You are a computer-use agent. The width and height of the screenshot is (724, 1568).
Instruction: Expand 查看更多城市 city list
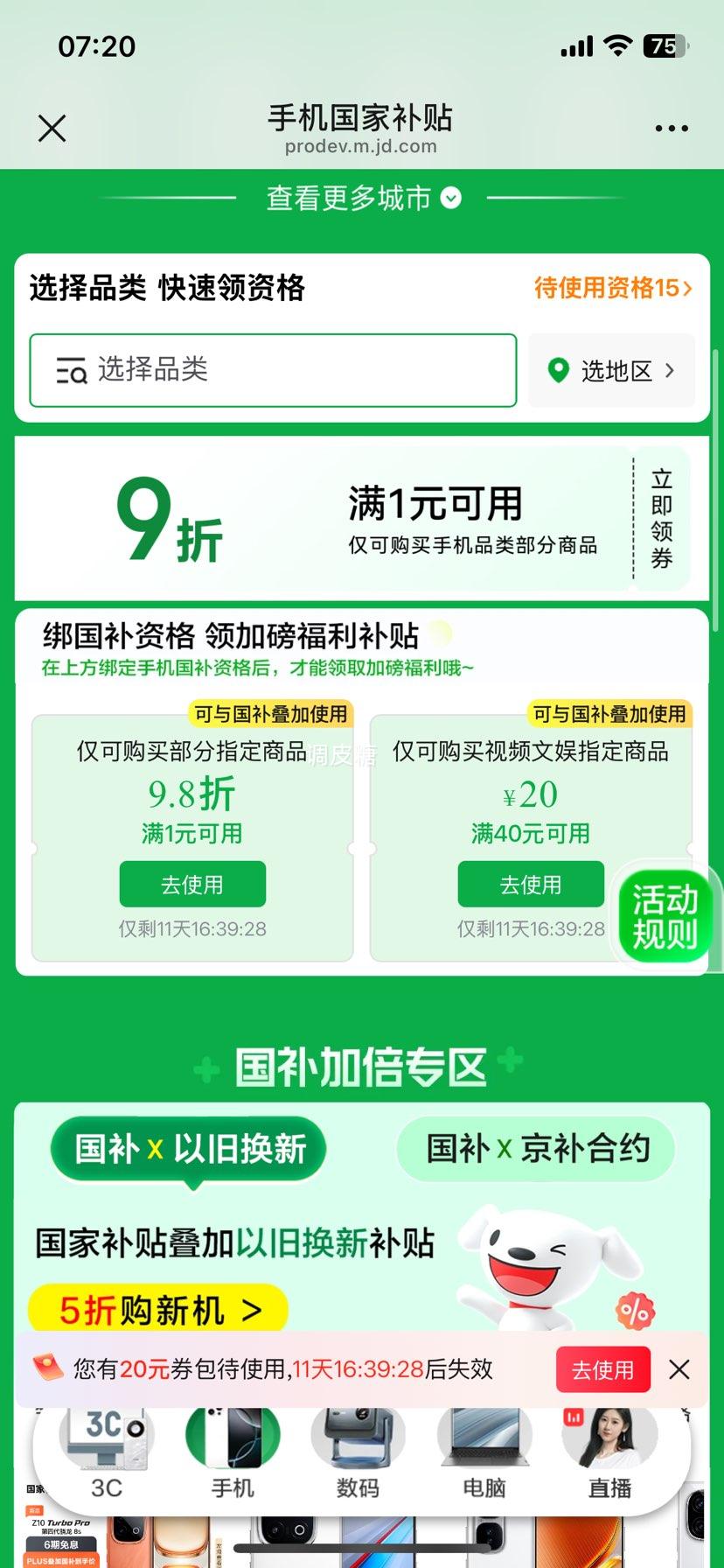pyautogui.click(x=362, y=199)
